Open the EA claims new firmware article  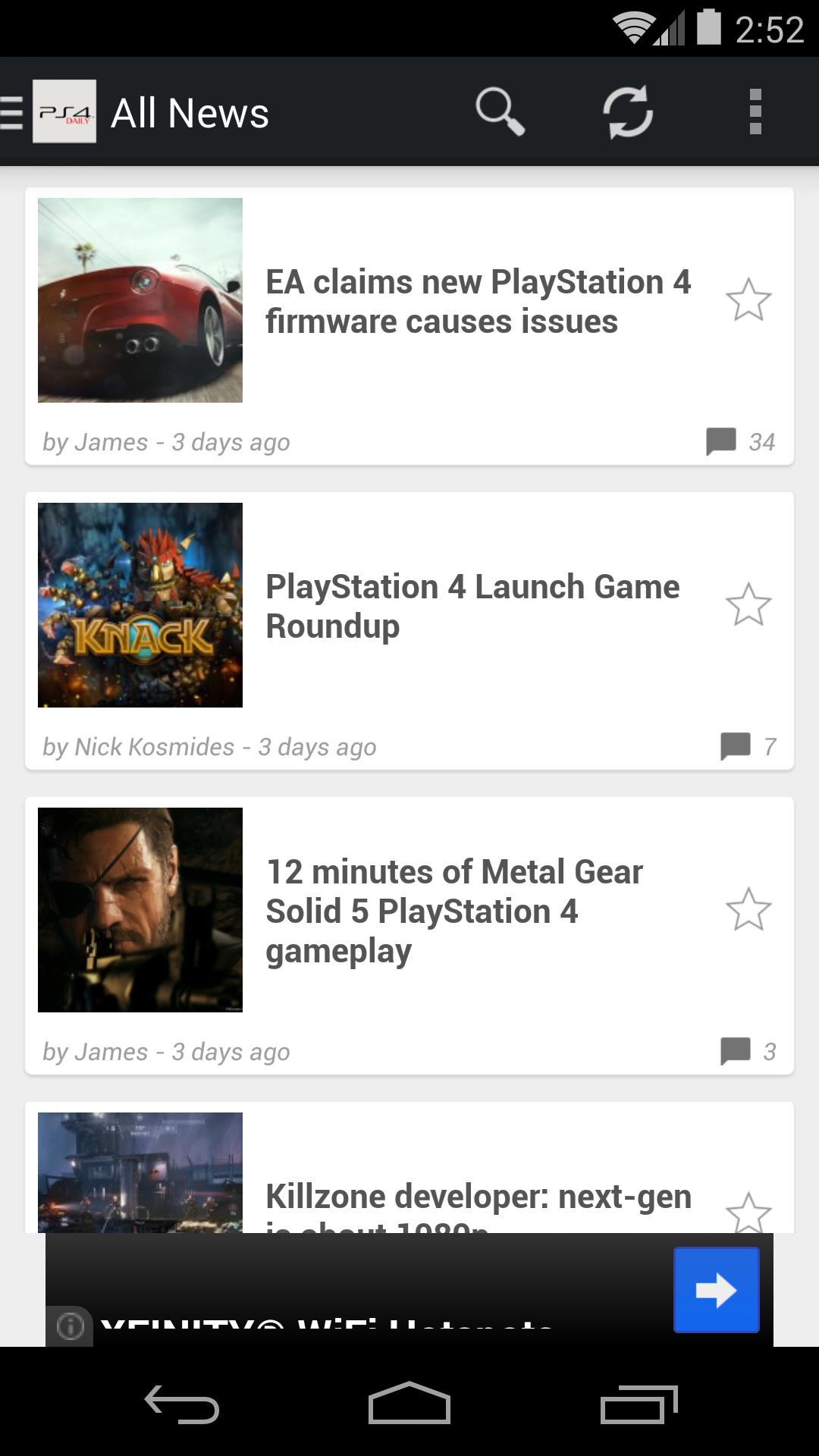point(478,302)
